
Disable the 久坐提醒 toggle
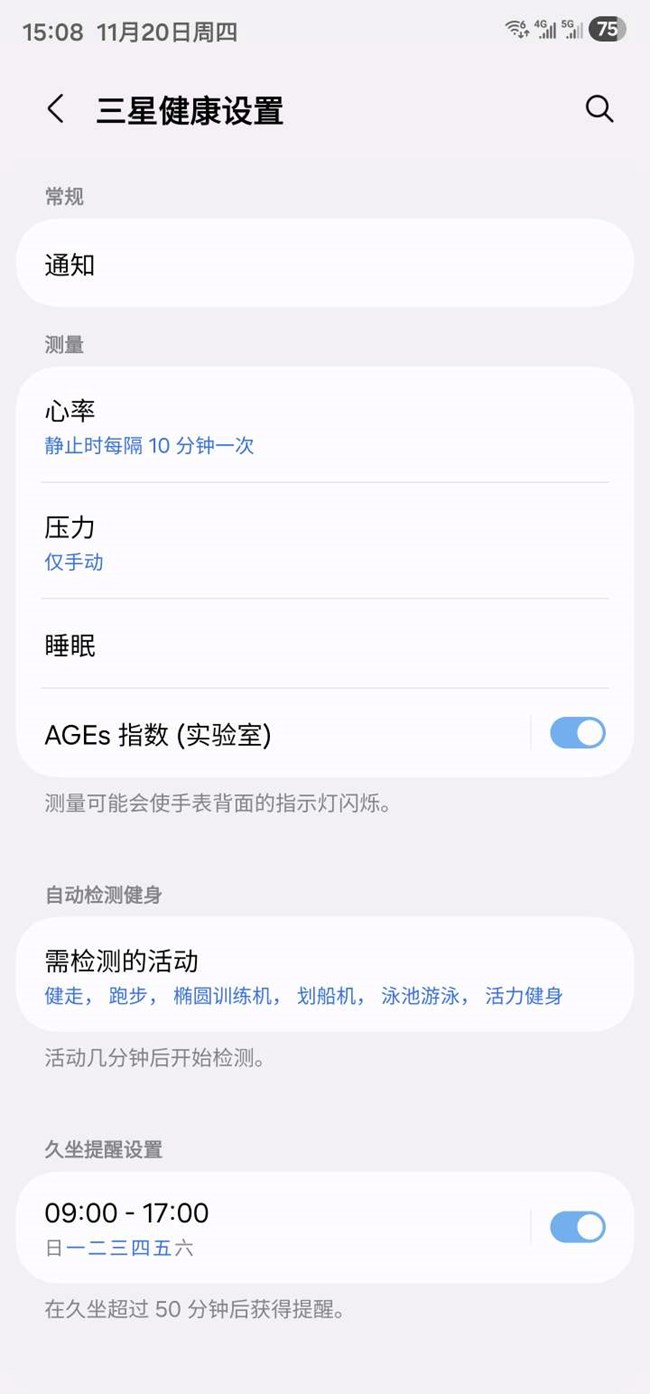pos(577,1227)
